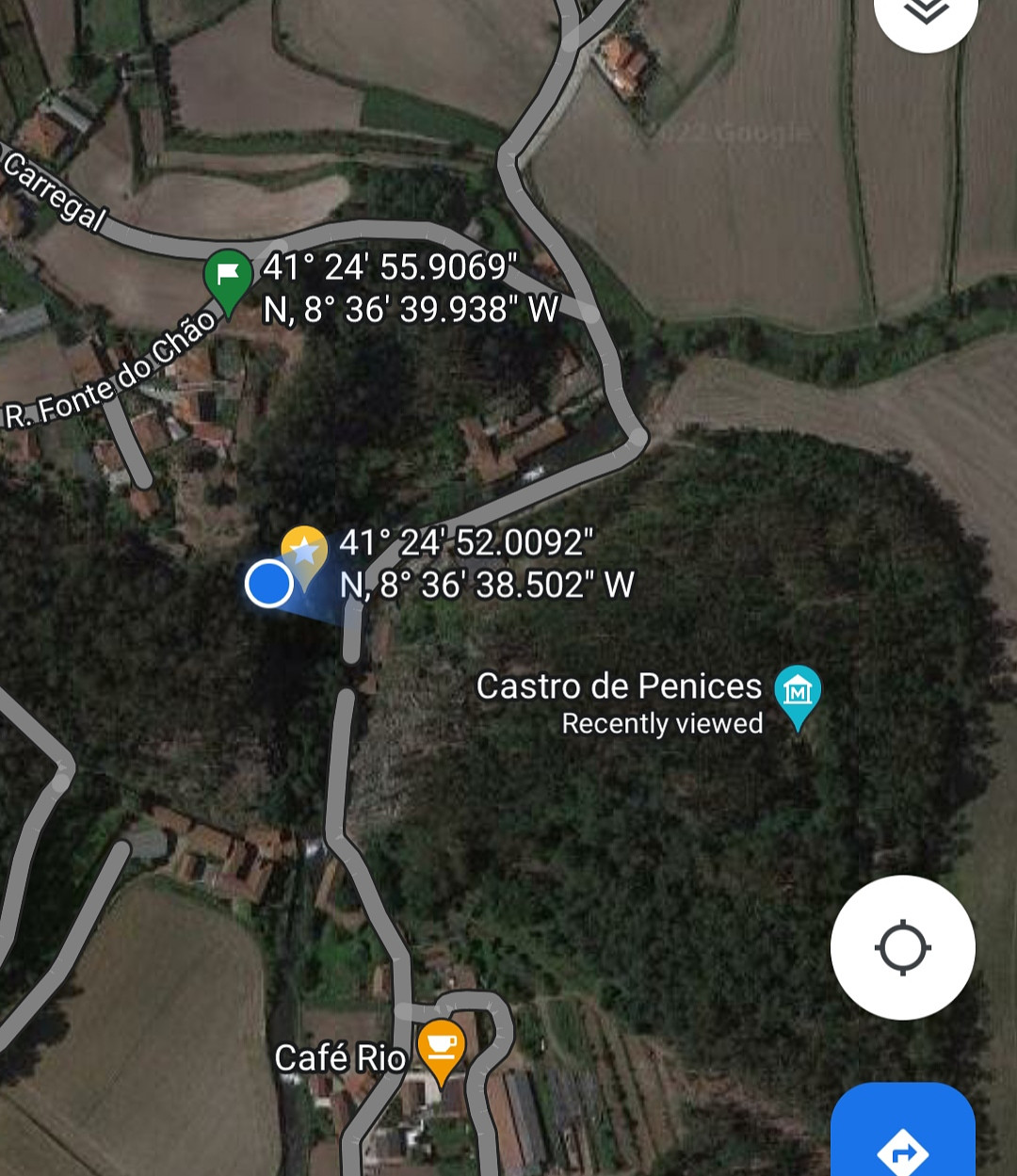The image size is (1017, 1176).
Task: Open the Castro de Penices museum pin
Action: (798, 693)
